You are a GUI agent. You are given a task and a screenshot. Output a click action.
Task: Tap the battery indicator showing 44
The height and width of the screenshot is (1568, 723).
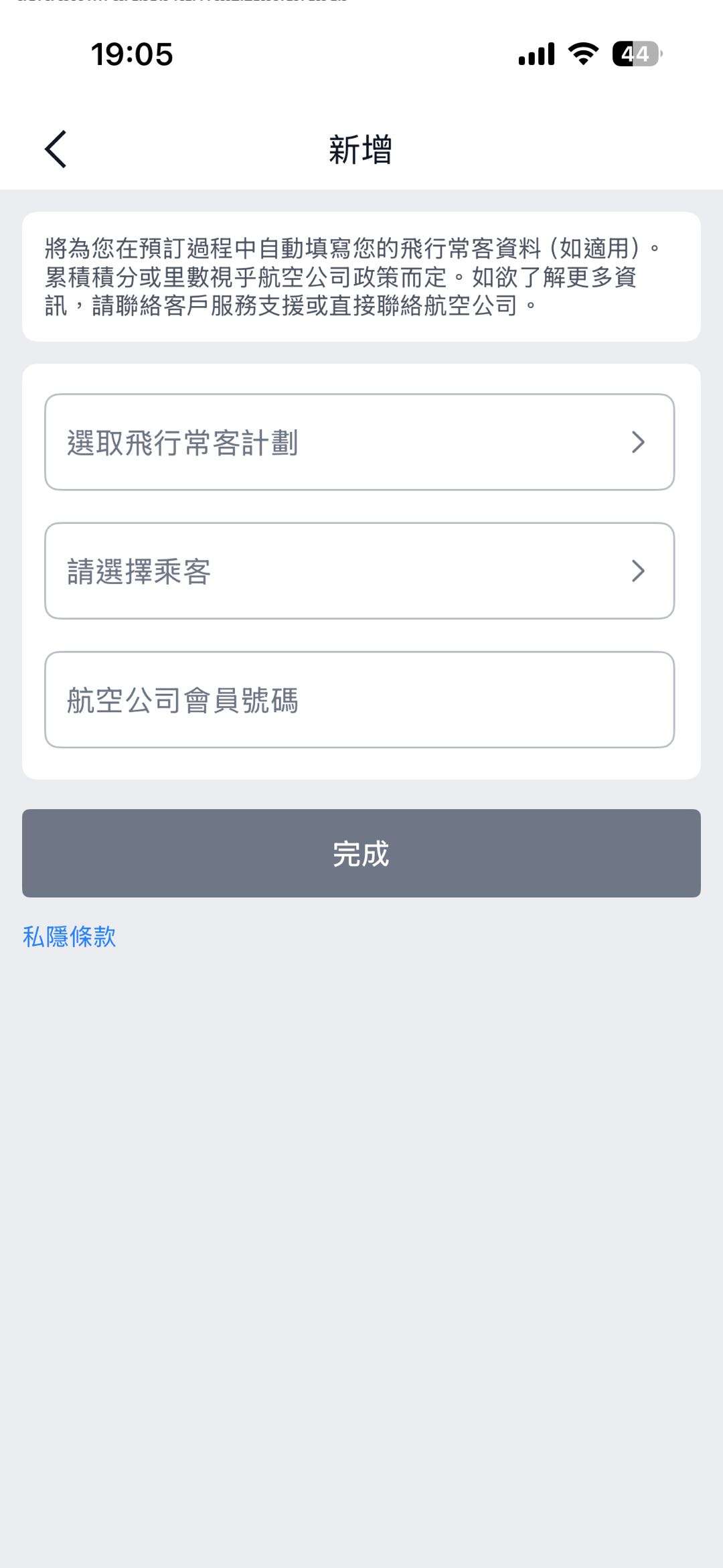point(632,55)
